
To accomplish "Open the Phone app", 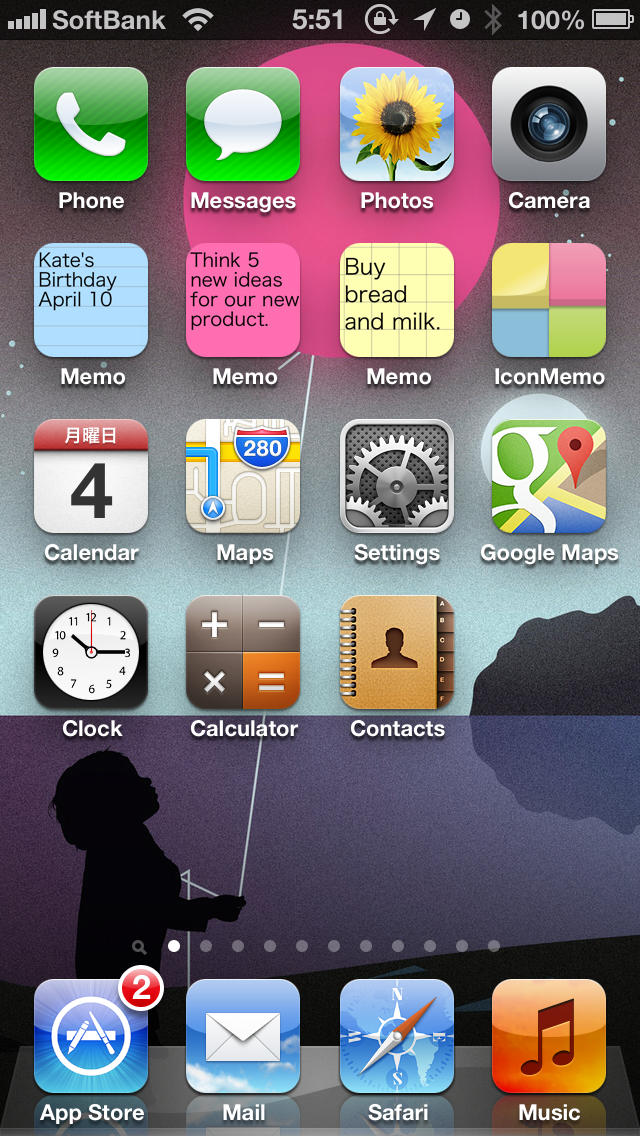I will (91, 124).
